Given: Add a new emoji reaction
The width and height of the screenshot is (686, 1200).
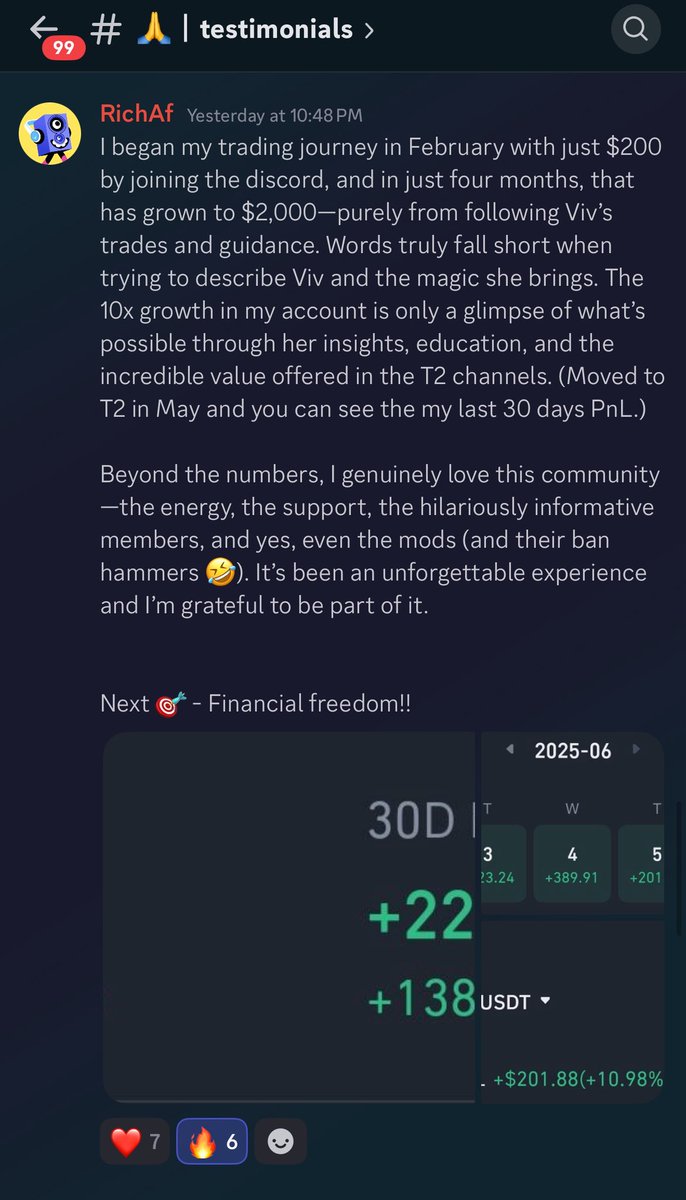Looking at the screenshot, I should point(281,1141).
